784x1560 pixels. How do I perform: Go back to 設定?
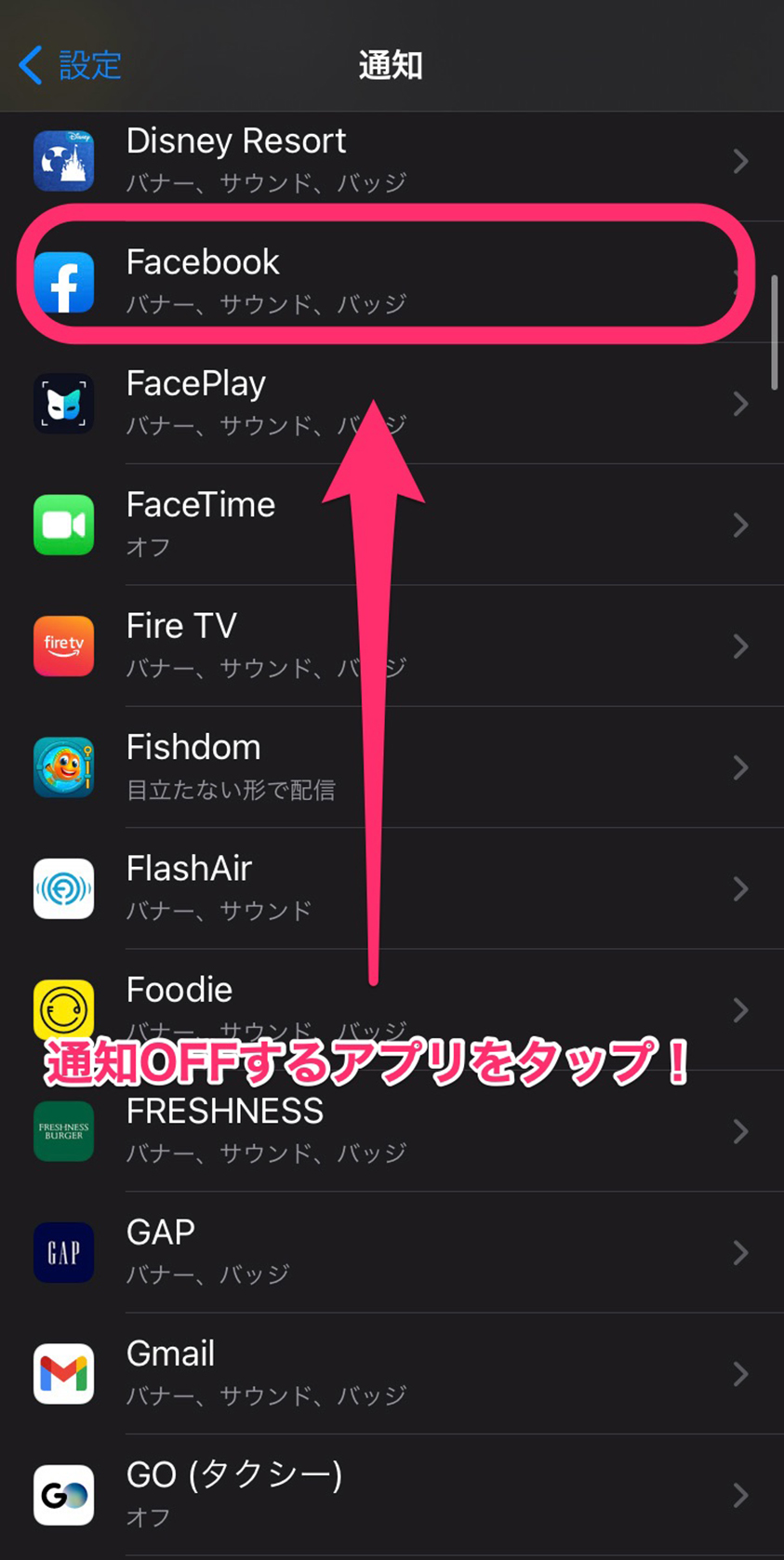click(70, 65)
